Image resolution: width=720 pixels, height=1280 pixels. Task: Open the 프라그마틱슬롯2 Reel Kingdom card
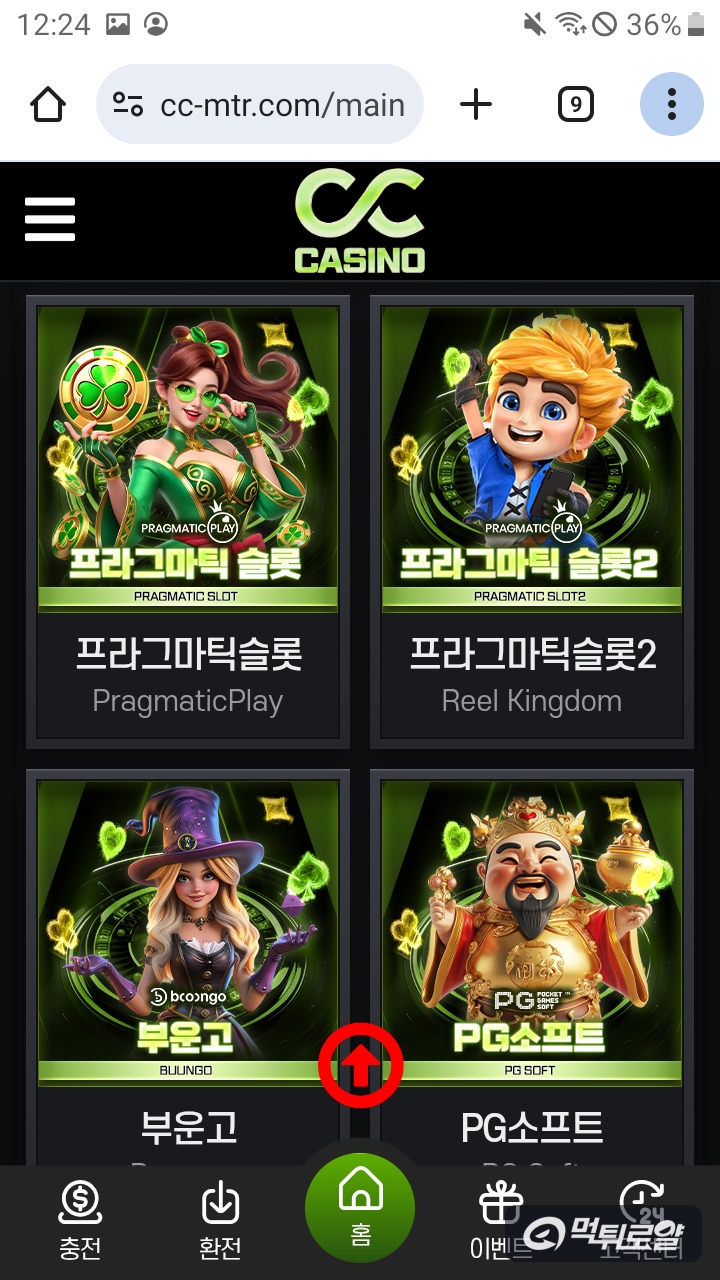coord(532,522)
